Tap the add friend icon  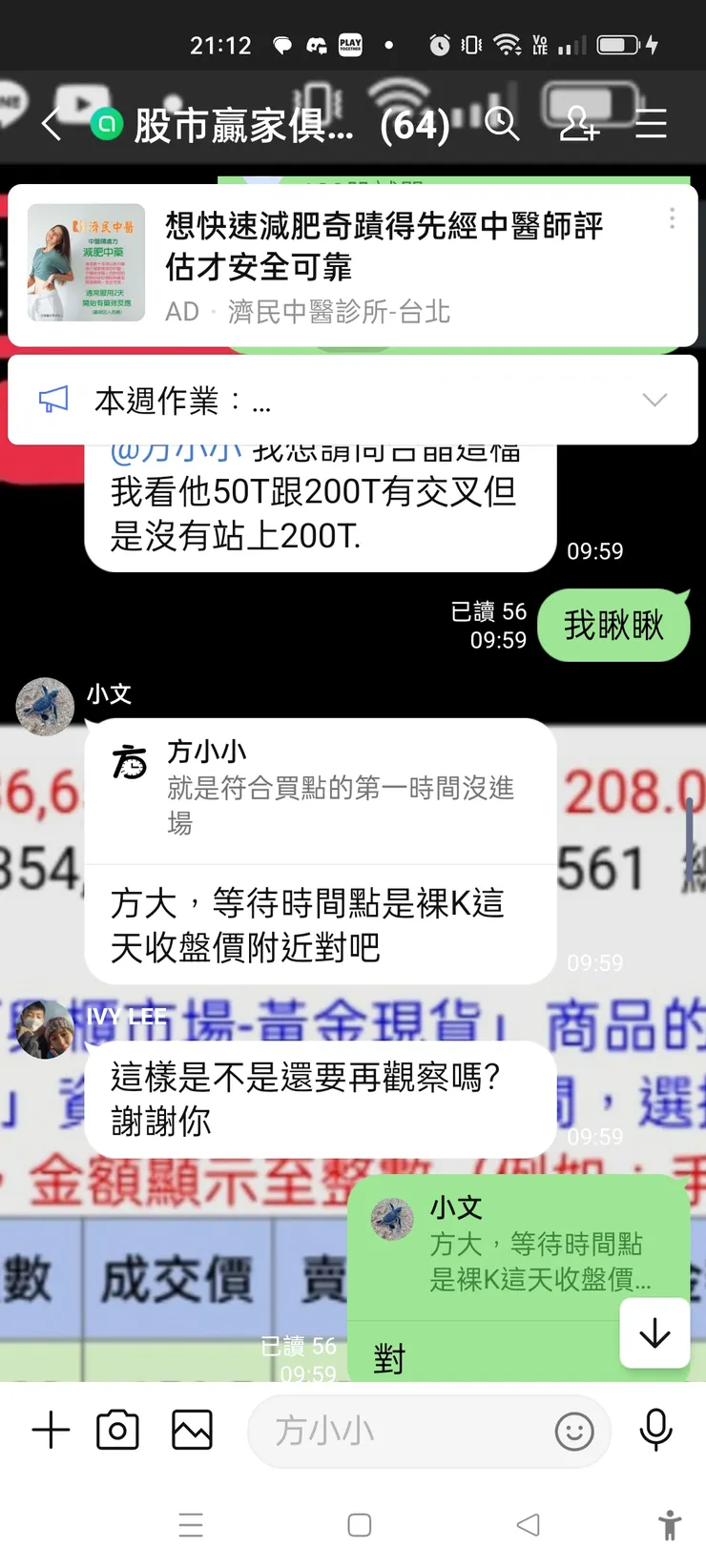pyautogui.click(x=578, y=124)
